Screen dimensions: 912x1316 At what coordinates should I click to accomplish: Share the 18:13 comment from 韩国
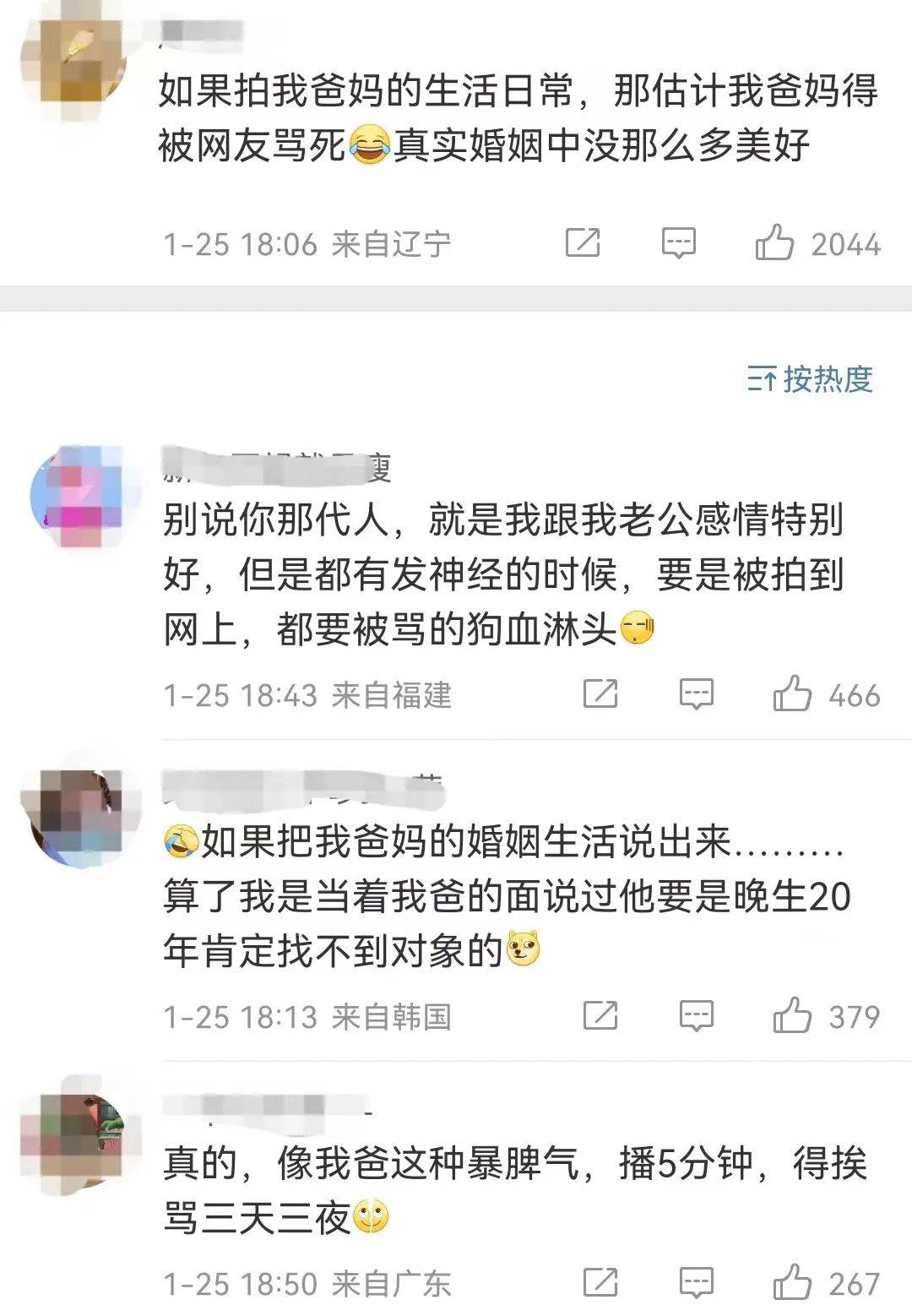(600, 1015)
